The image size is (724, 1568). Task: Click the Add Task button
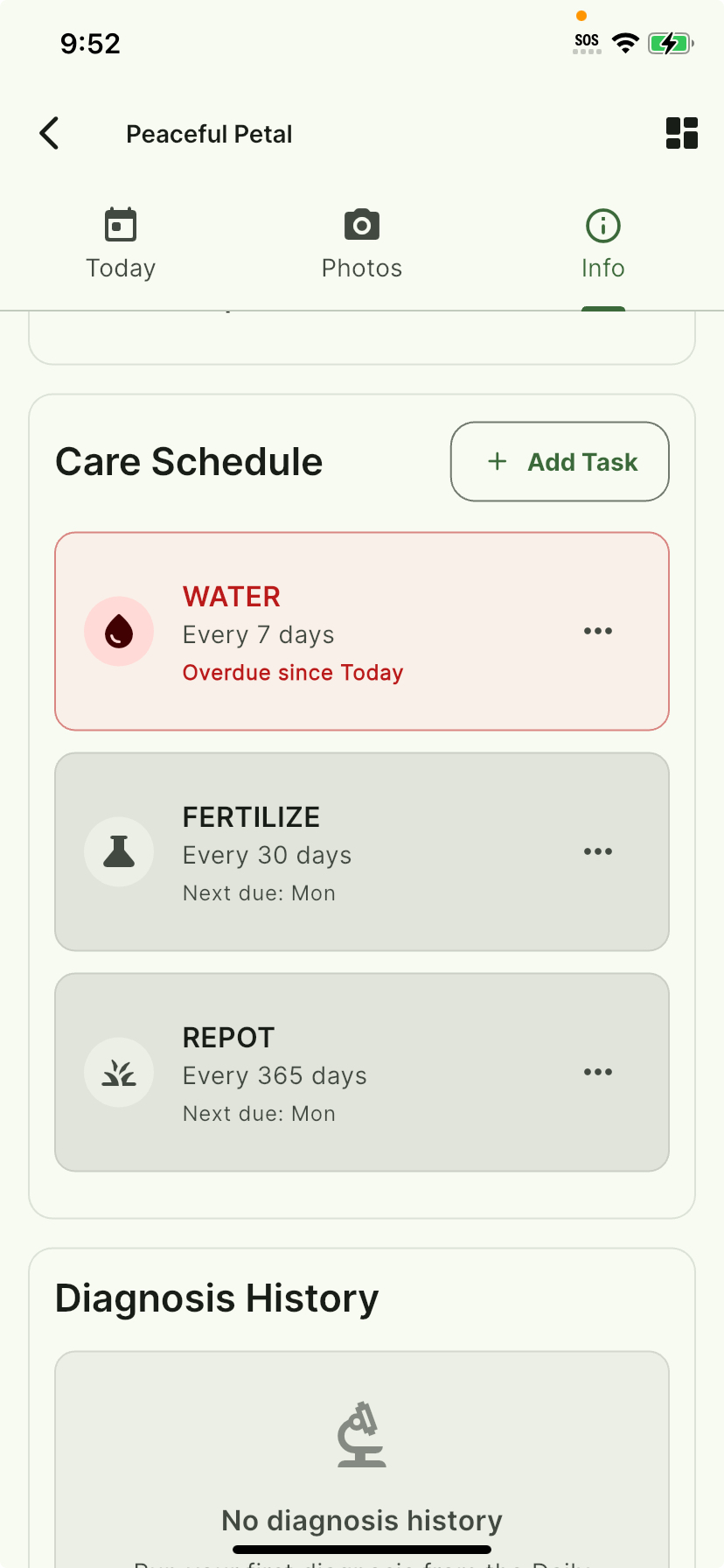[559, 461]
